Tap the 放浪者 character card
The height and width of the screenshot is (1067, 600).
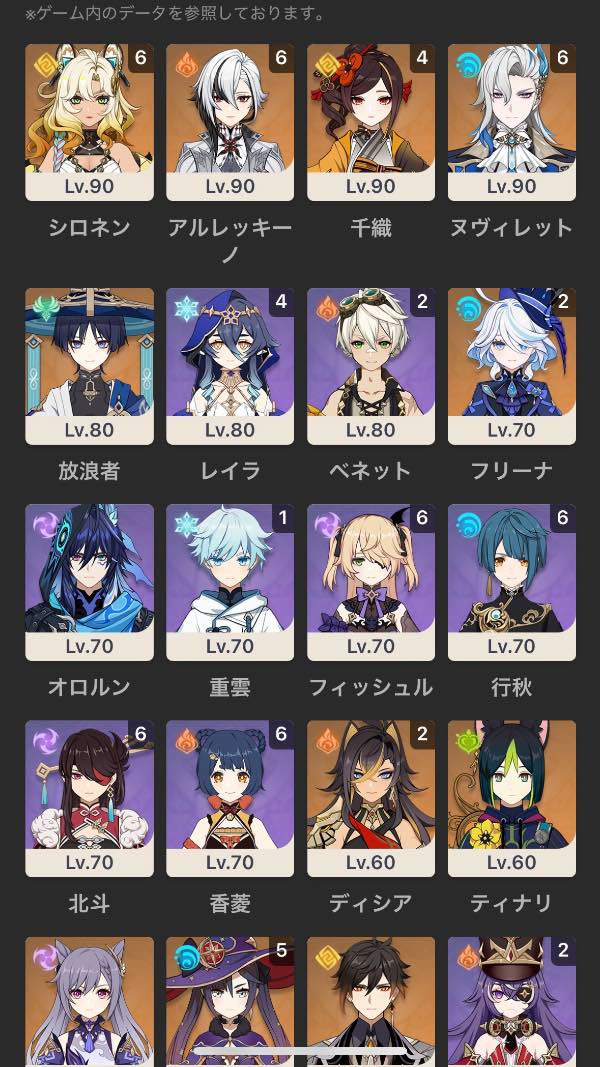(x=89, y=366)
